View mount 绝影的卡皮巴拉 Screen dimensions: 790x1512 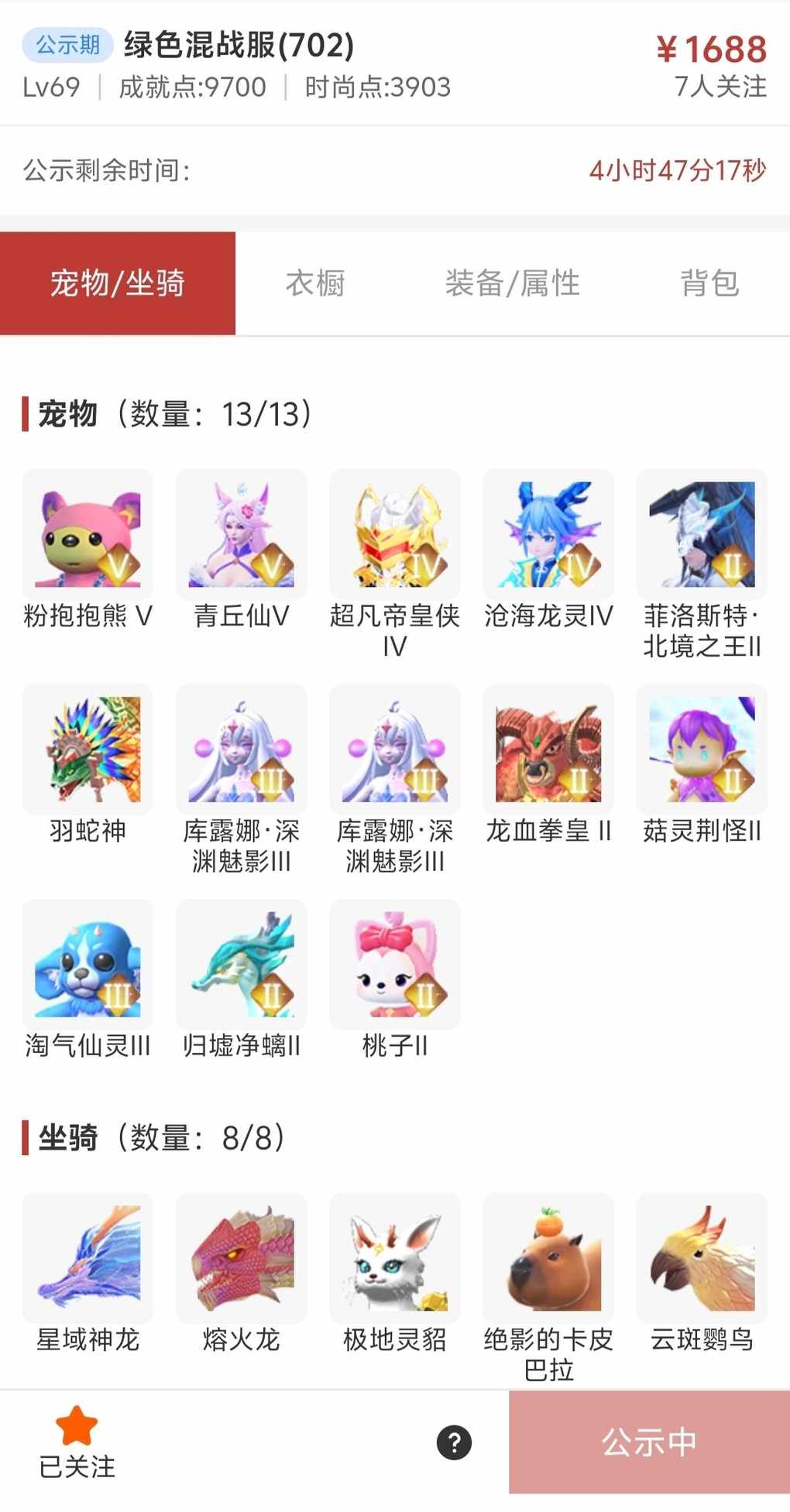coord(548,1258)
